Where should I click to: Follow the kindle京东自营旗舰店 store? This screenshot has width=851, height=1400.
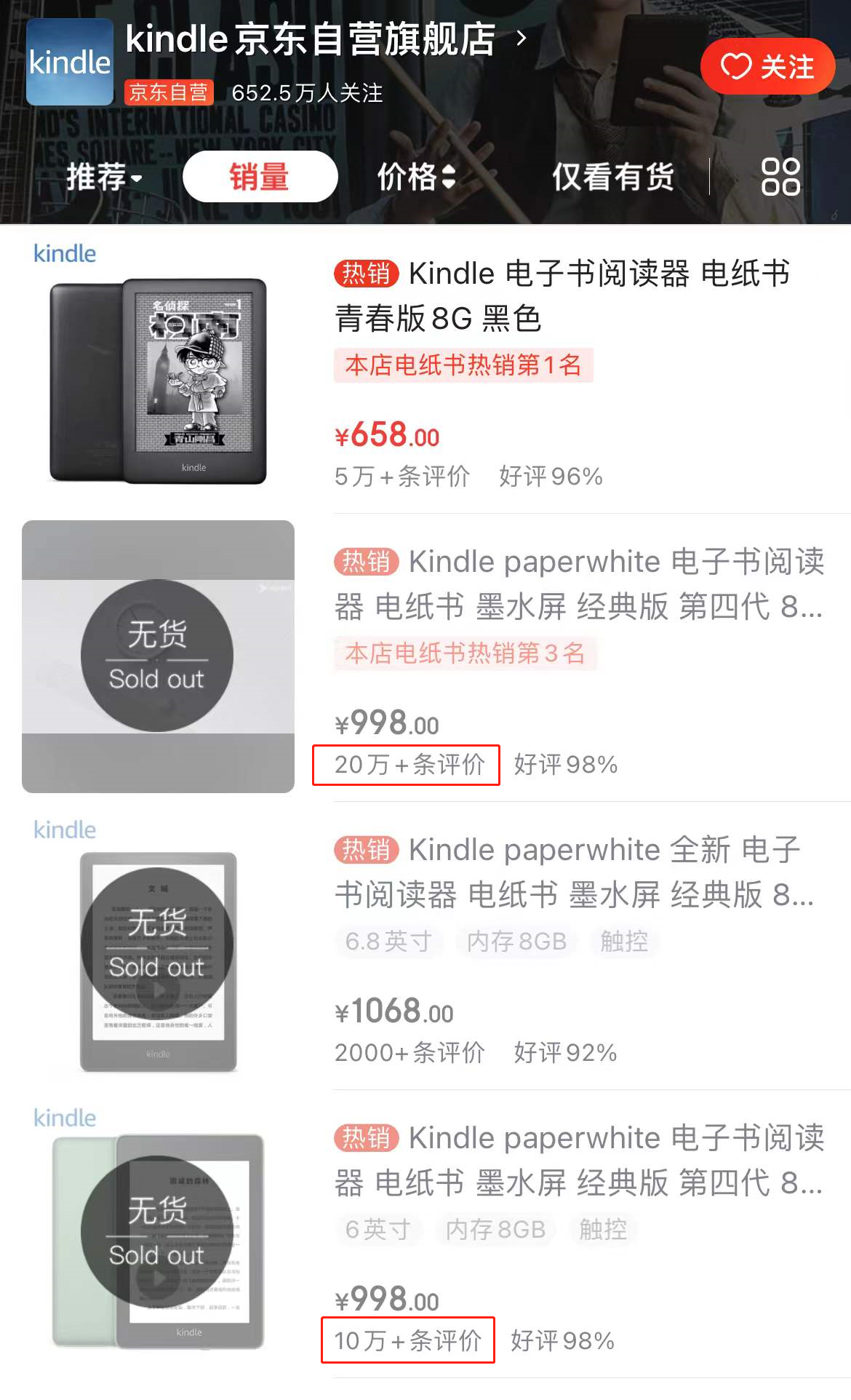point(767,66)
